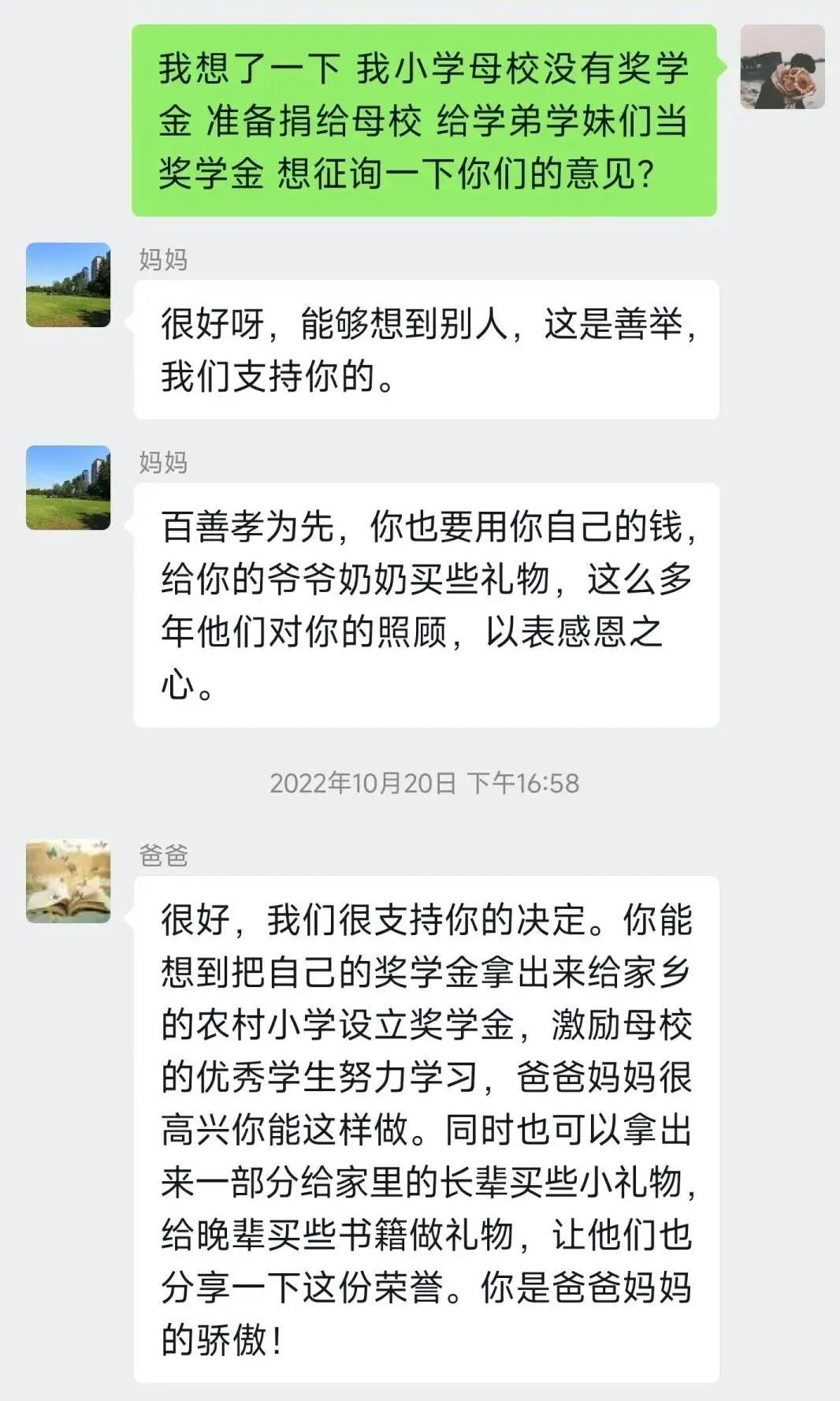Open 妈妈's avatar beside the 很好呀 message
The image size is (840, 1401).
pos(68,285)
